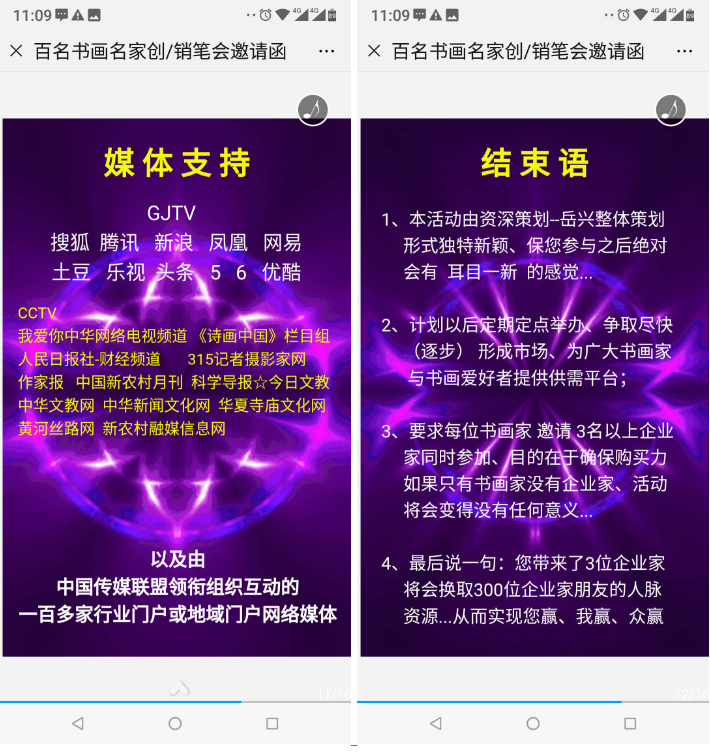The height and width of the screenshot is (752, 710).
Task: Open overflow menu on the 媒体支持 page
Action: [327, 51]
